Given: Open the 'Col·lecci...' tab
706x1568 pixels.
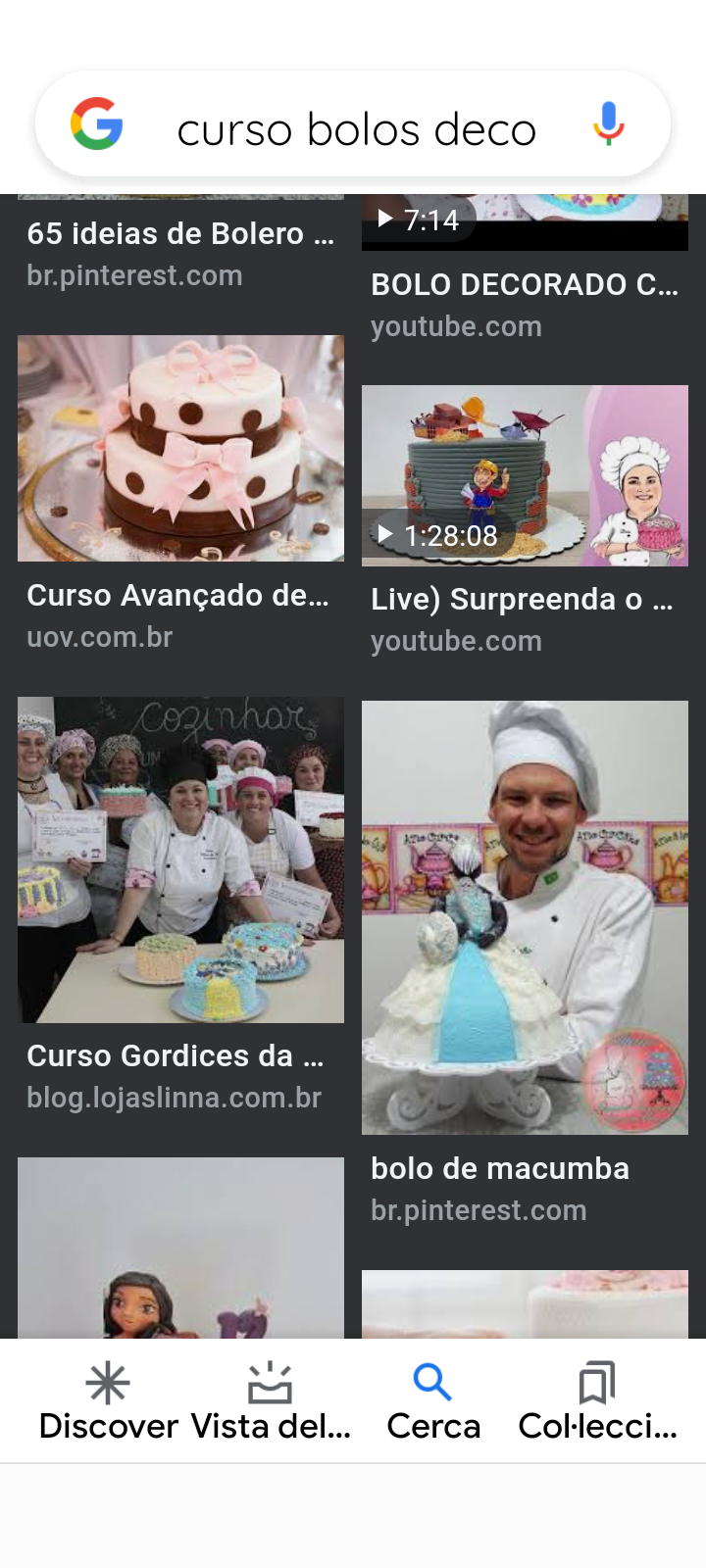Looking at the screenshot, I should pos(597,1401).
